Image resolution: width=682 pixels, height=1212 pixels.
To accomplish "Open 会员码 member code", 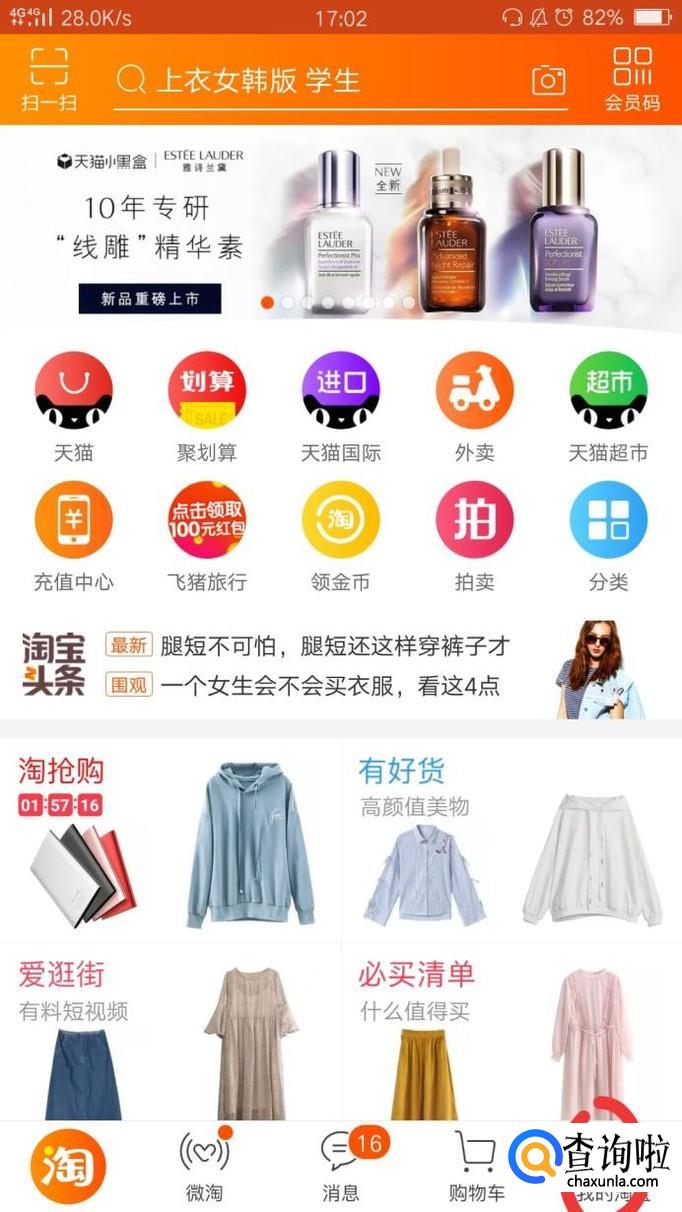I will (632, 78).
